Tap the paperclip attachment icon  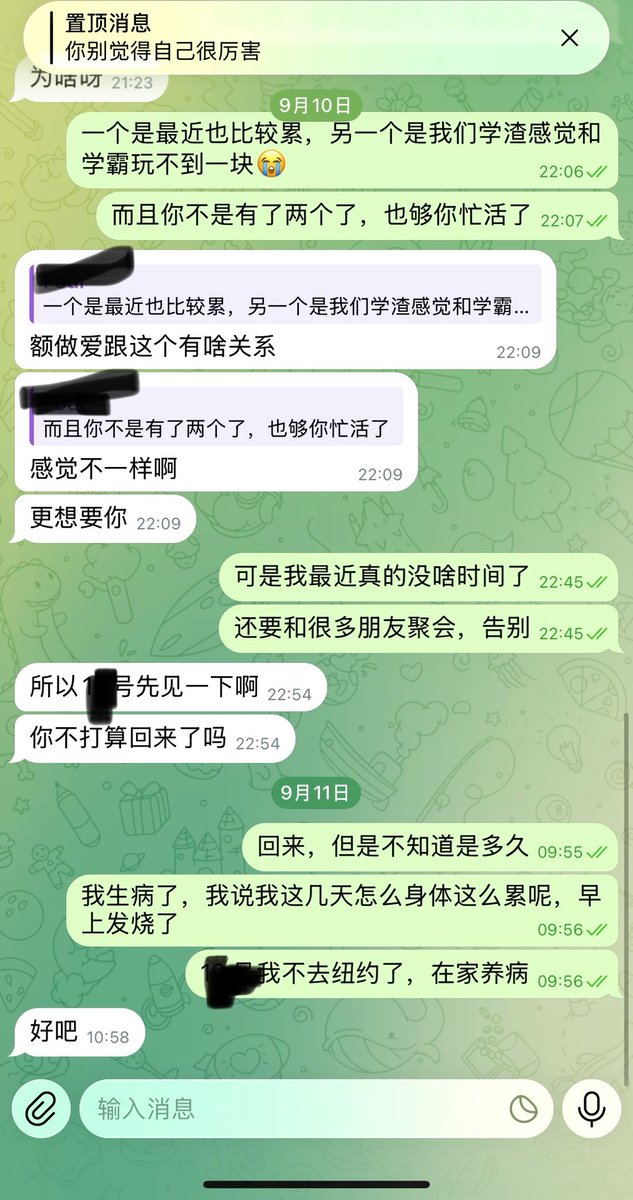coord(41,1108)
